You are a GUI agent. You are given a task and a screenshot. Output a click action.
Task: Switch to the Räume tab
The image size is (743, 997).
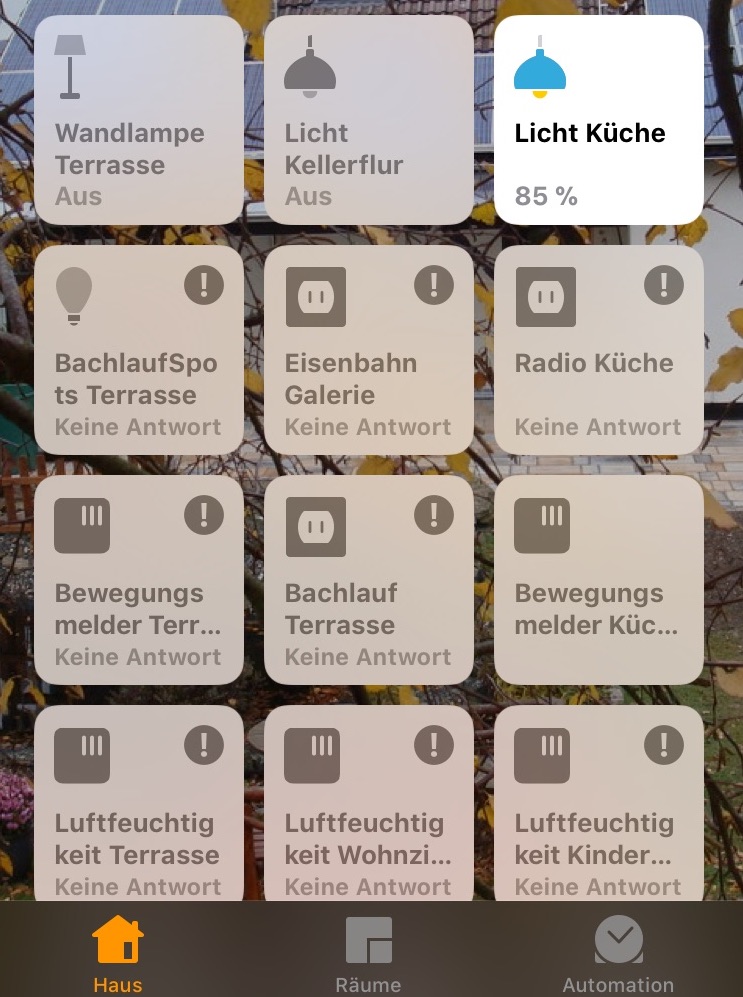pyautogui.click(x=368, y=952)
